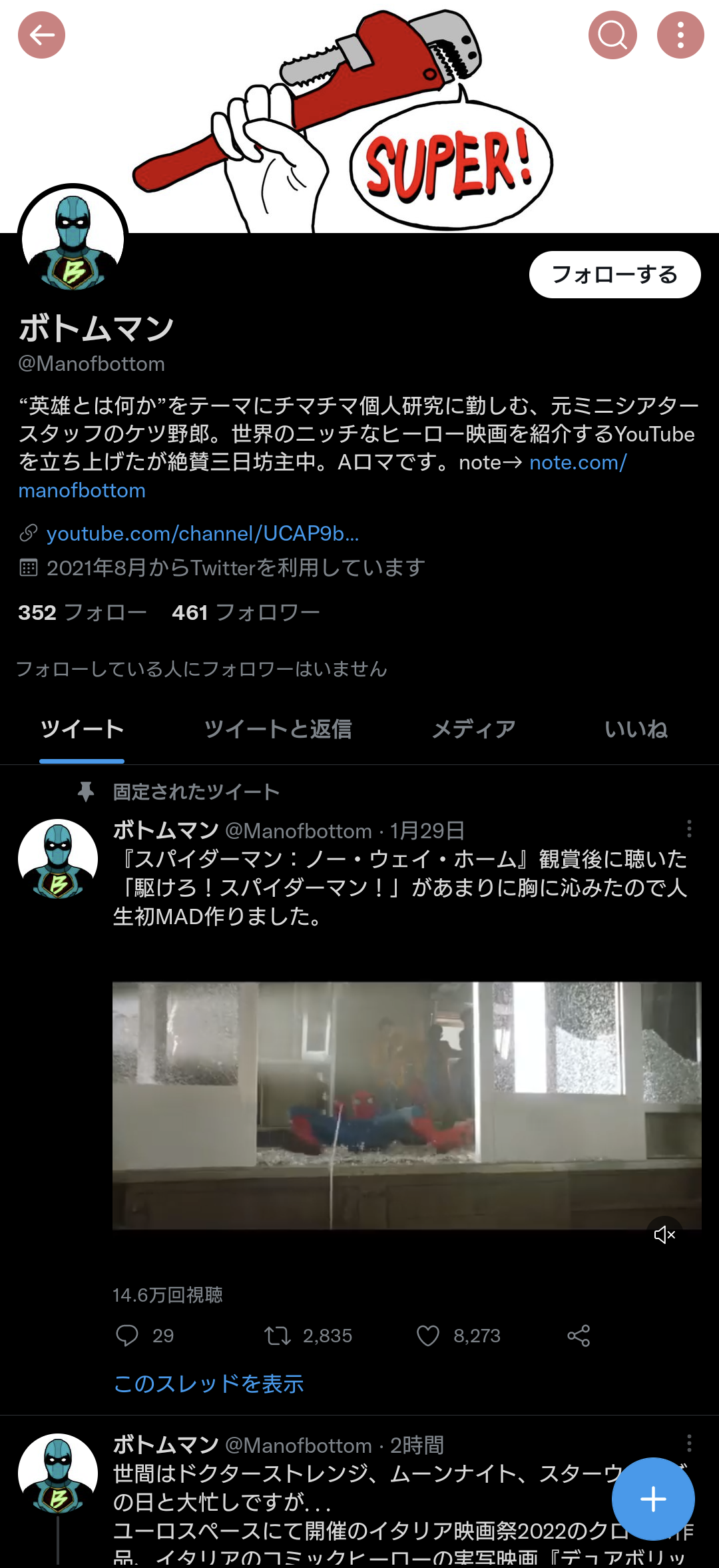This screenshot has width=719, height=1568.
Task: Unmute the pinned tweet video
Action: (x=664, y=1234)
